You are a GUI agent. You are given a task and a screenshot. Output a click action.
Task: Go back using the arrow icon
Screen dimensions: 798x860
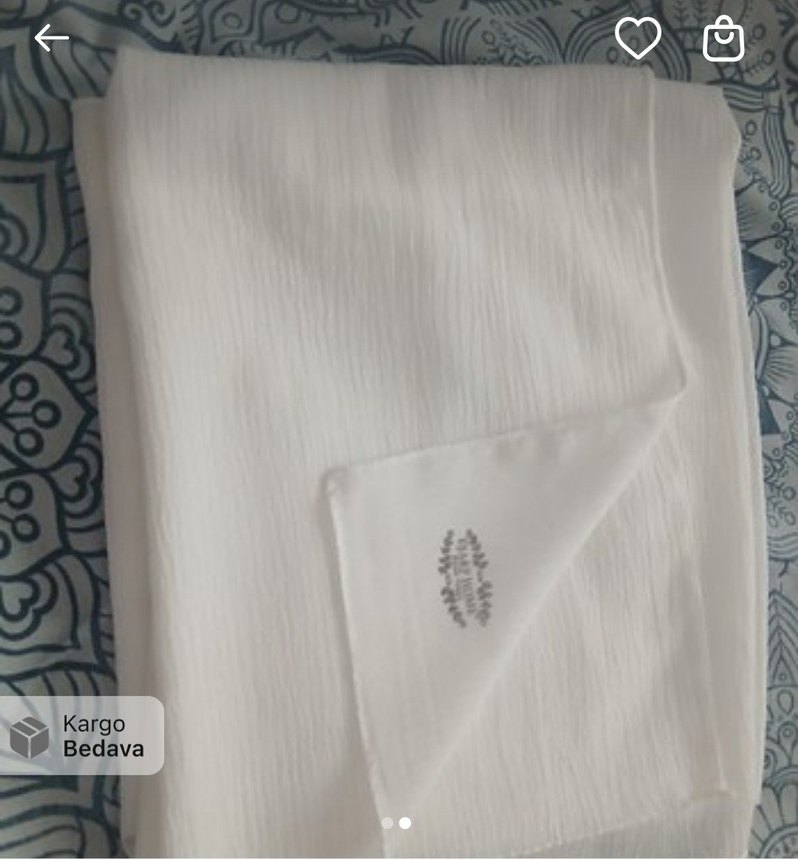[x=51, y=39]
